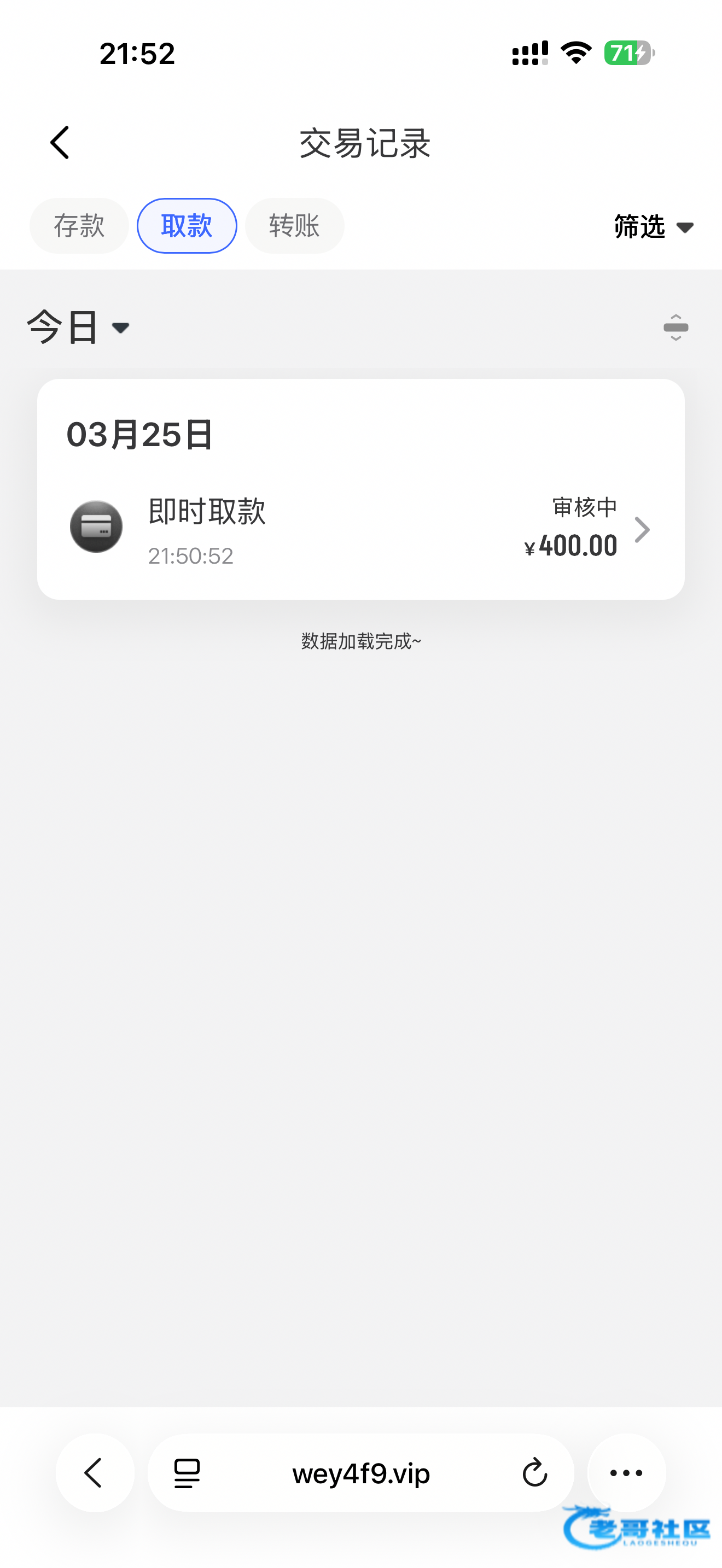
Task: Open the browser more options menu
Action: coord(626,1473)
